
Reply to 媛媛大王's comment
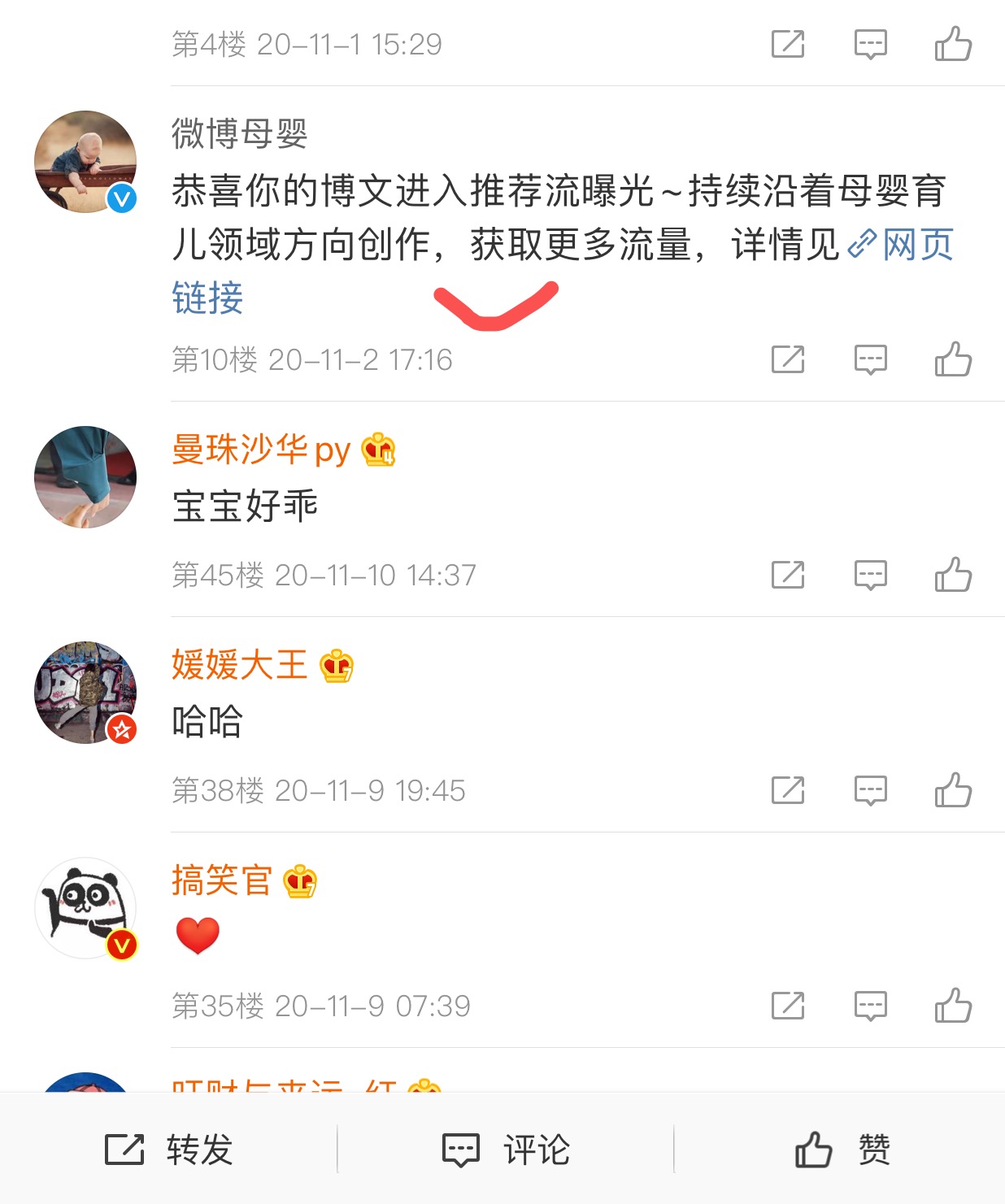click(870, 790)
